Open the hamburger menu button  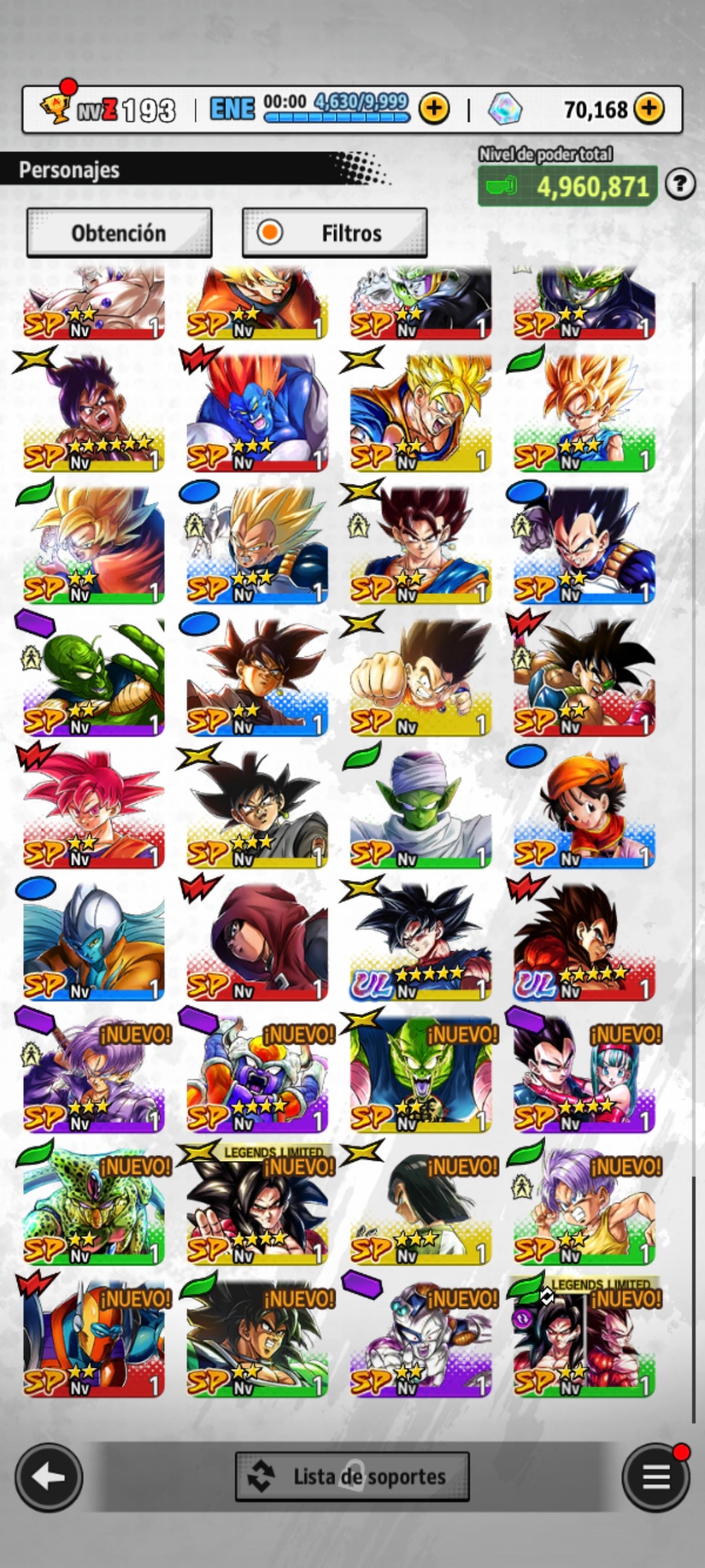(655, 1477)
